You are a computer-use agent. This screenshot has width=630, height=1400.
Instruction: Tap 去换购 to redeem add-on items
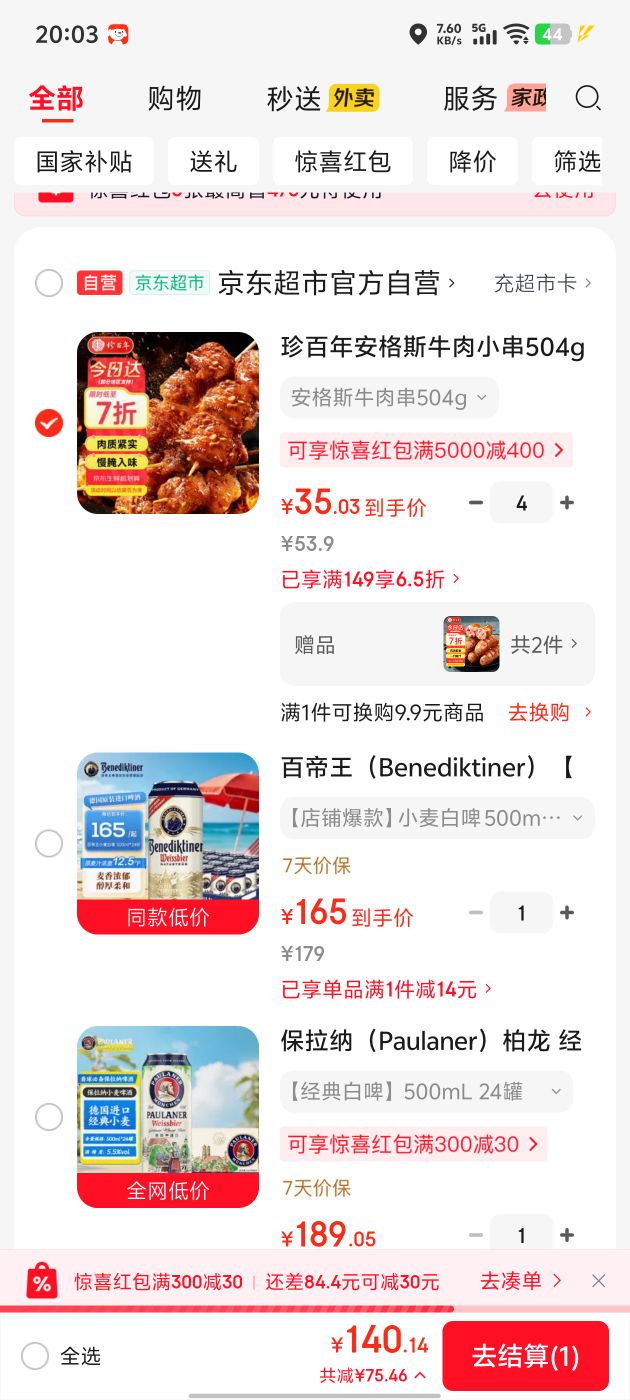(550, 712)
